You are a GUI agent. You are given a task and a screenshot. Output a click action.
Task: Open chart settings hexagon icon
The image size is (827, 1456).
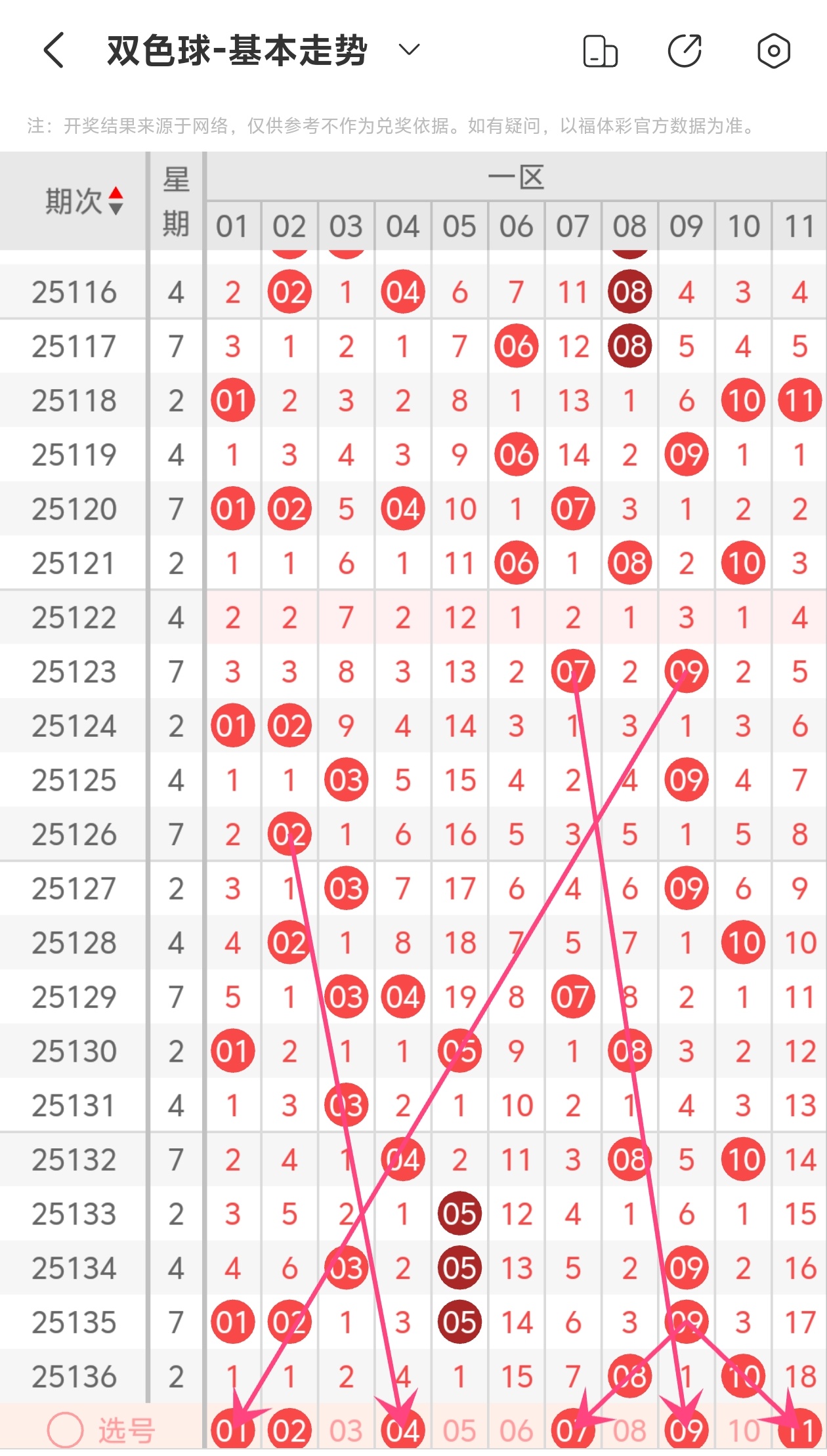(x=773, y=51)
